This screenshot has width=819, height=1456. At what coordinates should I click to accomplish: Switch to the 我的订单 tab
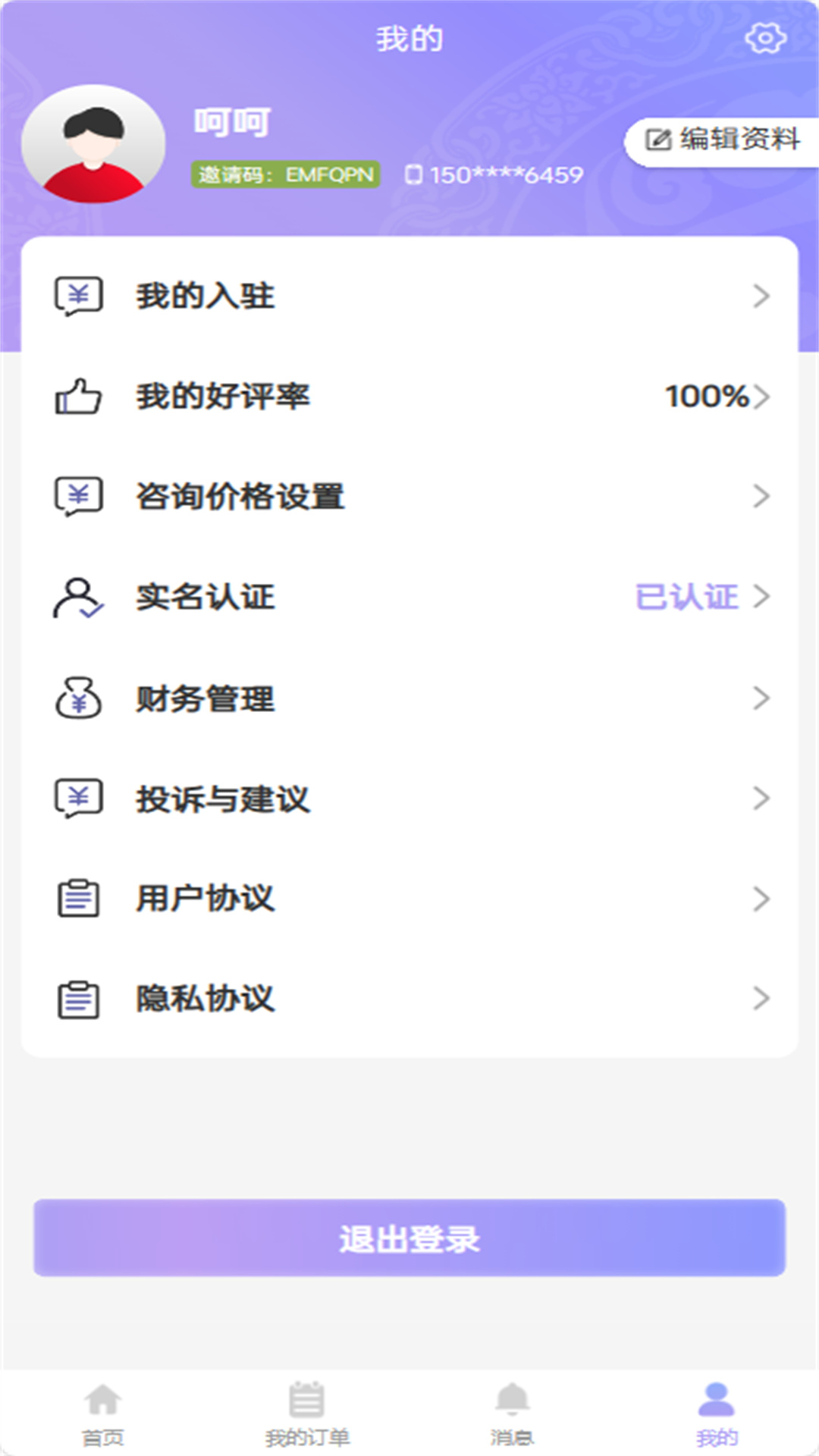[x=307, y=1412]
